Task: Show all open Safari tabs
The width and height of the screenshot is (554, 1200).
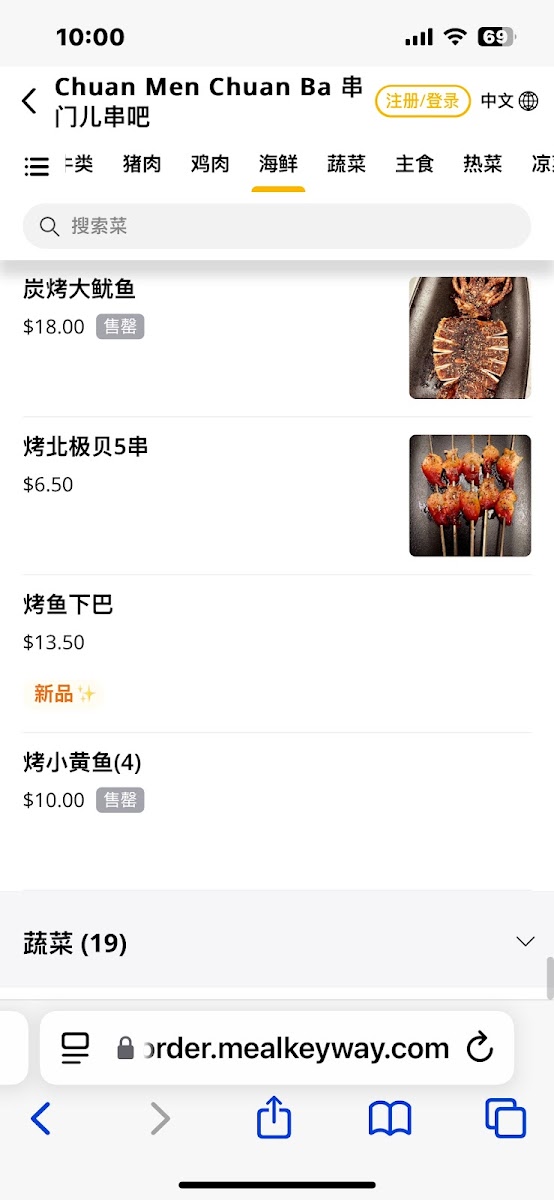Action: click(506, 1118)
